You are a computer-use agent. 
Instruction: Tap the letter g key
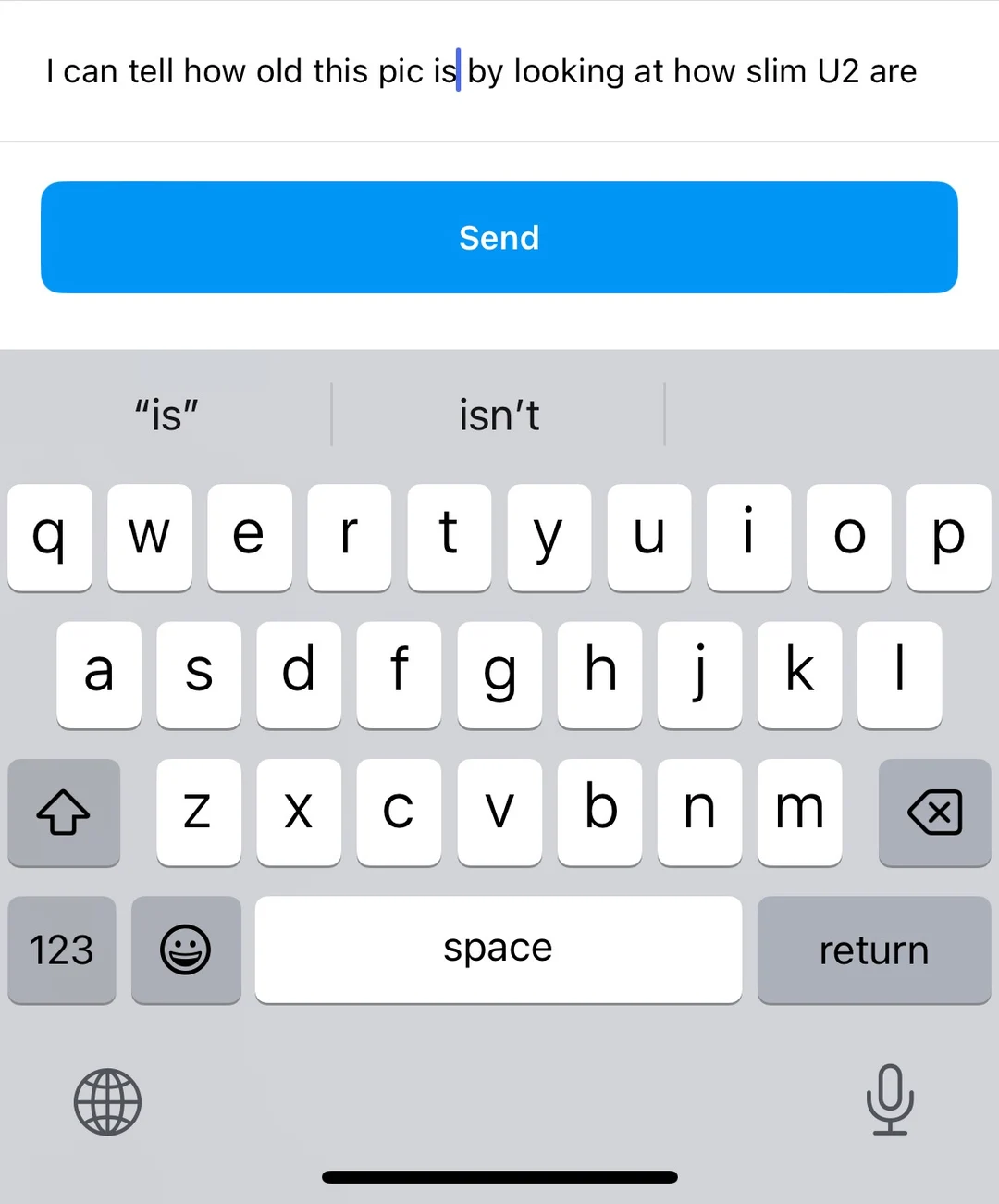pyautogui.click(x=499, y=675)
